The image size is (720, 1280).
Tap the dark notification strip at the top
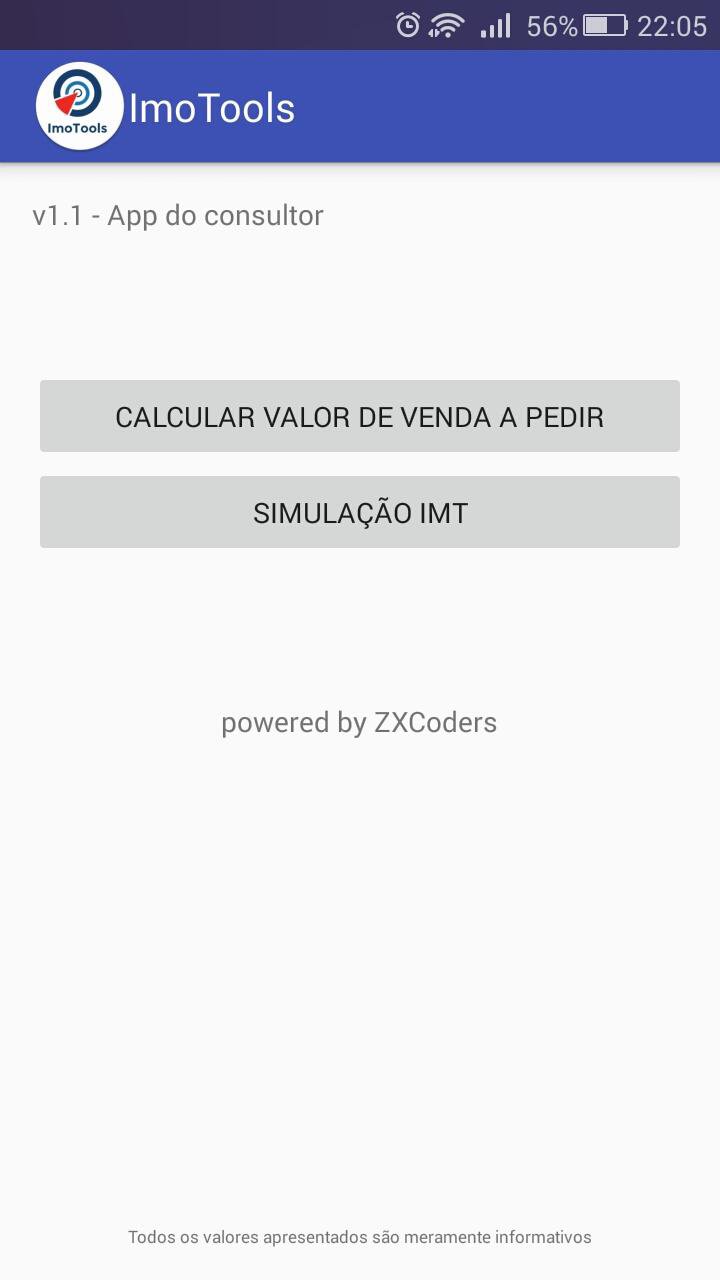[x=200, y=25]
